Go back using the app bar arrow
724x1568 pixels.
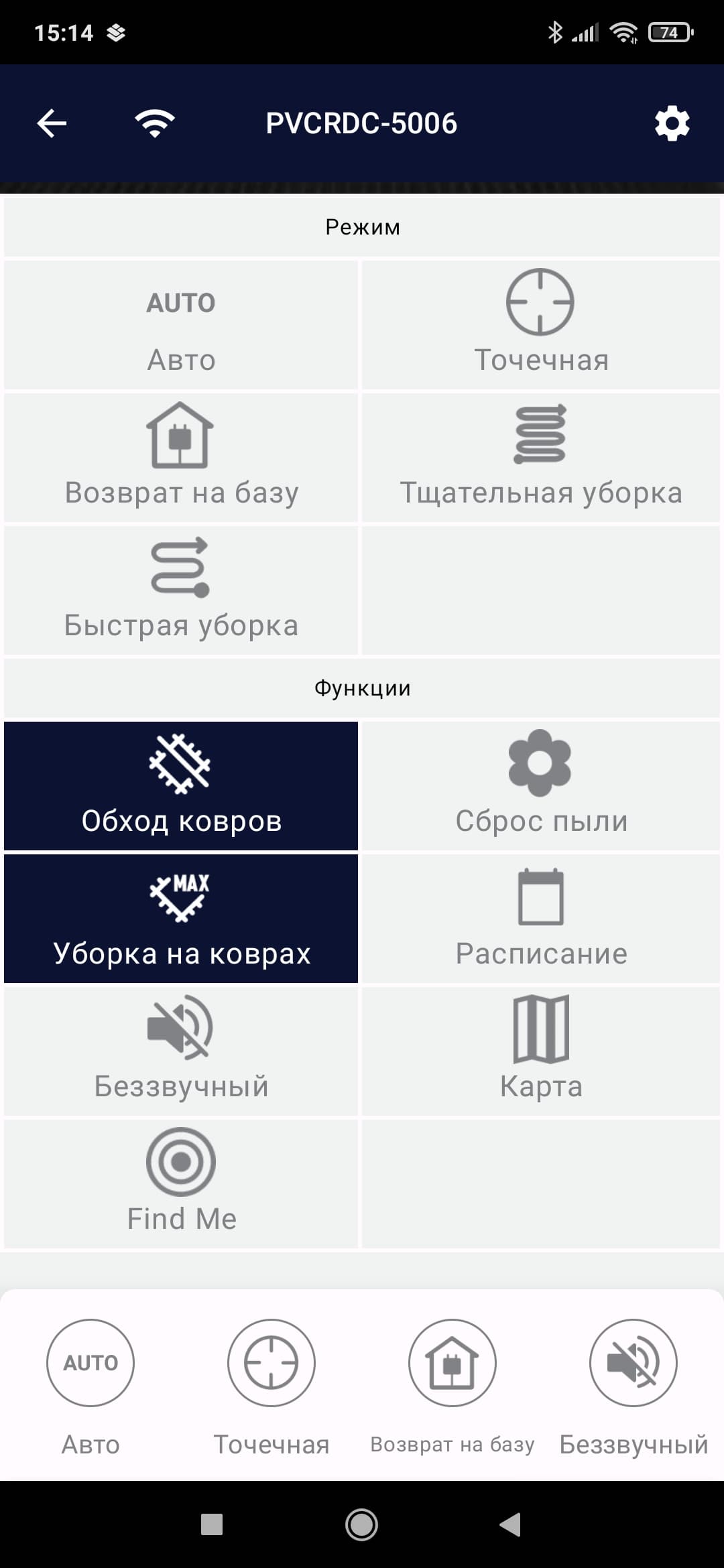pos(52,123)
